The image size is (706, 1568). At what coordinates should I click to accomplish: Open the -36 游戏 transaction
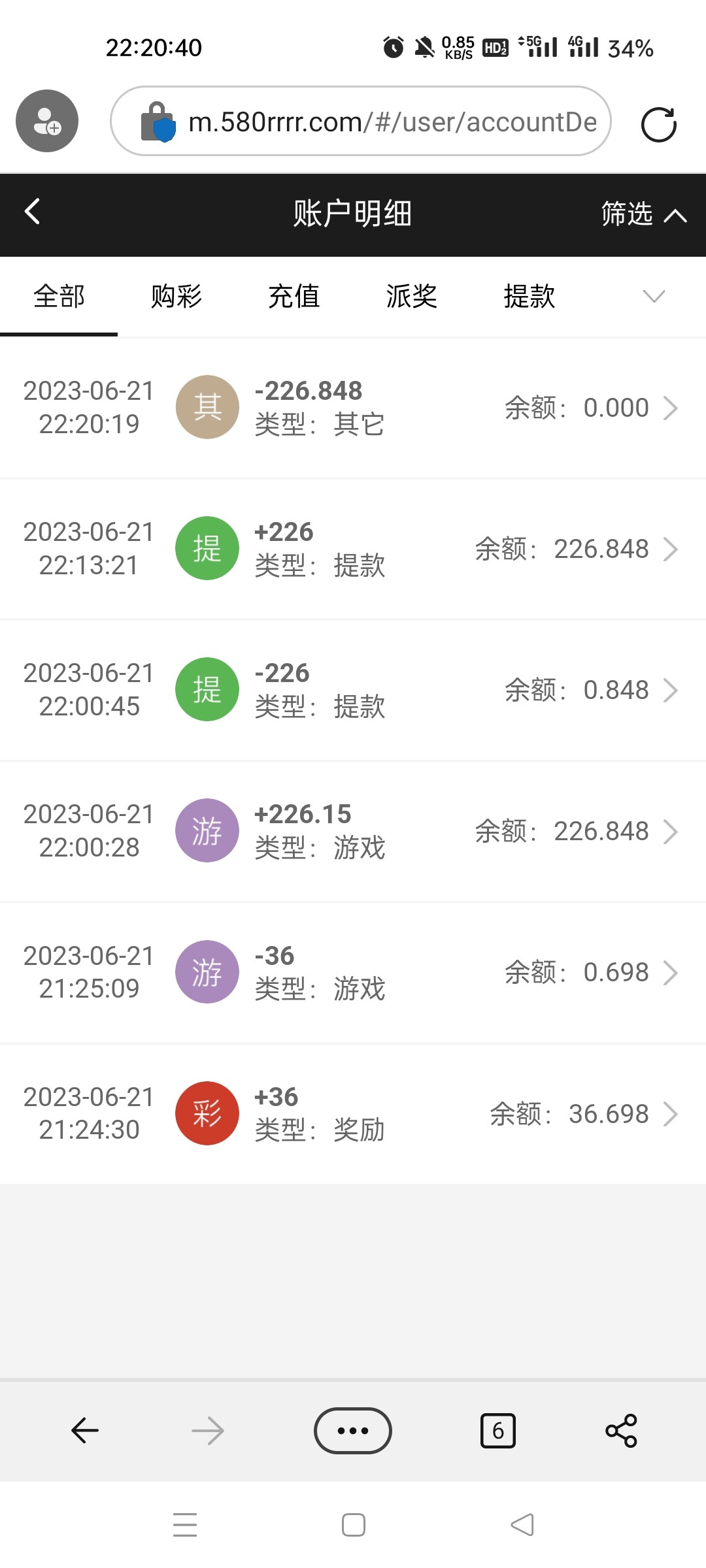coord(353,972)
